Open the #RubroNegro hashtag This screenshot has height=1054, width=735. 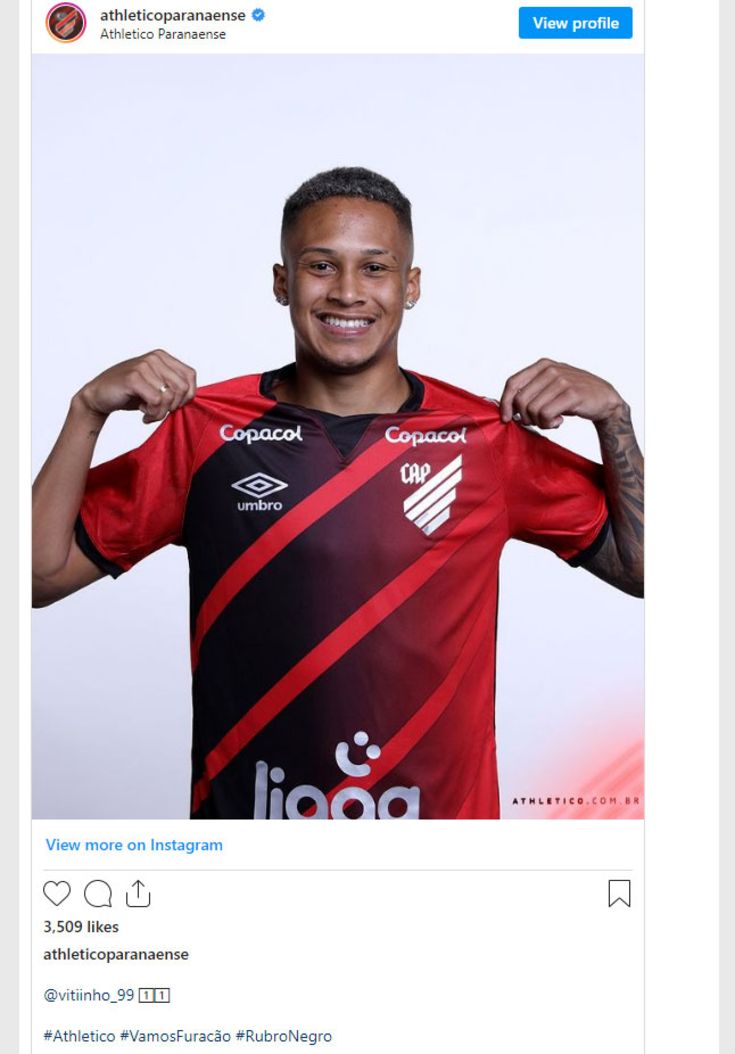click(283, 1036)
